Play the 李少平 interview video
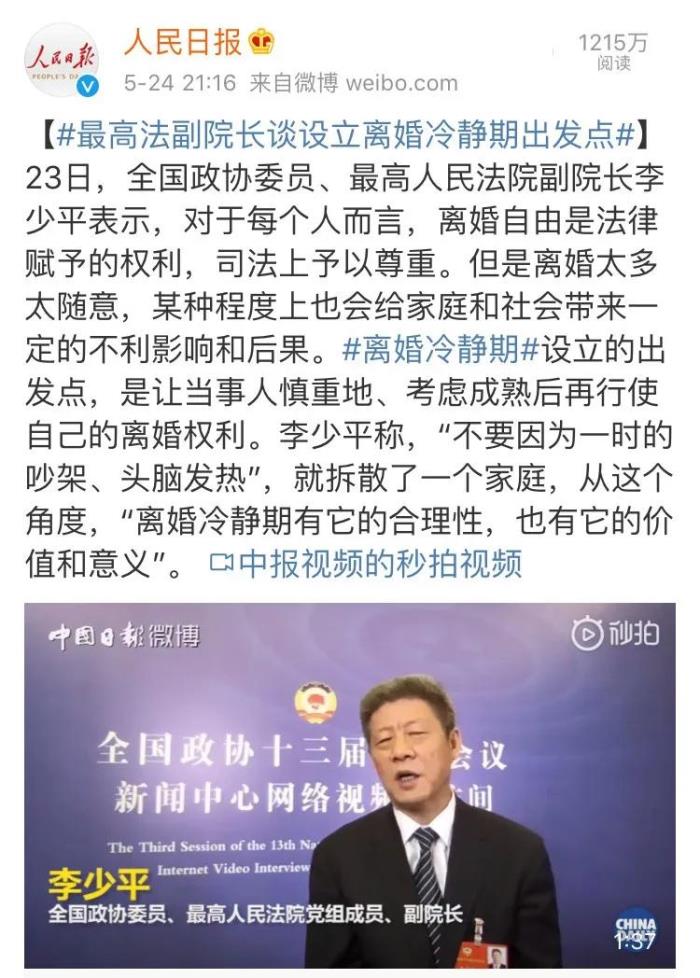Viewport: 700px width, 978px height. (x=349, y=785)
